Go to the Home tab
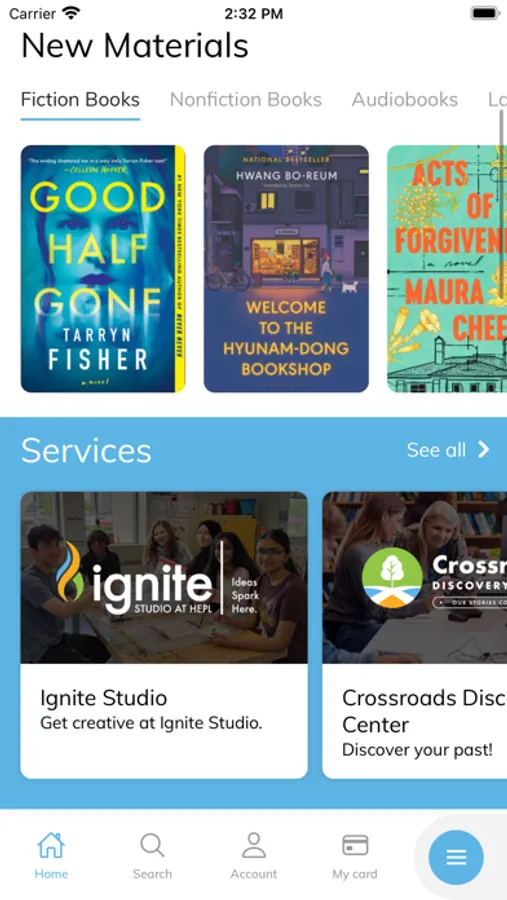Screen dimensions: 507x900 click(51, 856)
